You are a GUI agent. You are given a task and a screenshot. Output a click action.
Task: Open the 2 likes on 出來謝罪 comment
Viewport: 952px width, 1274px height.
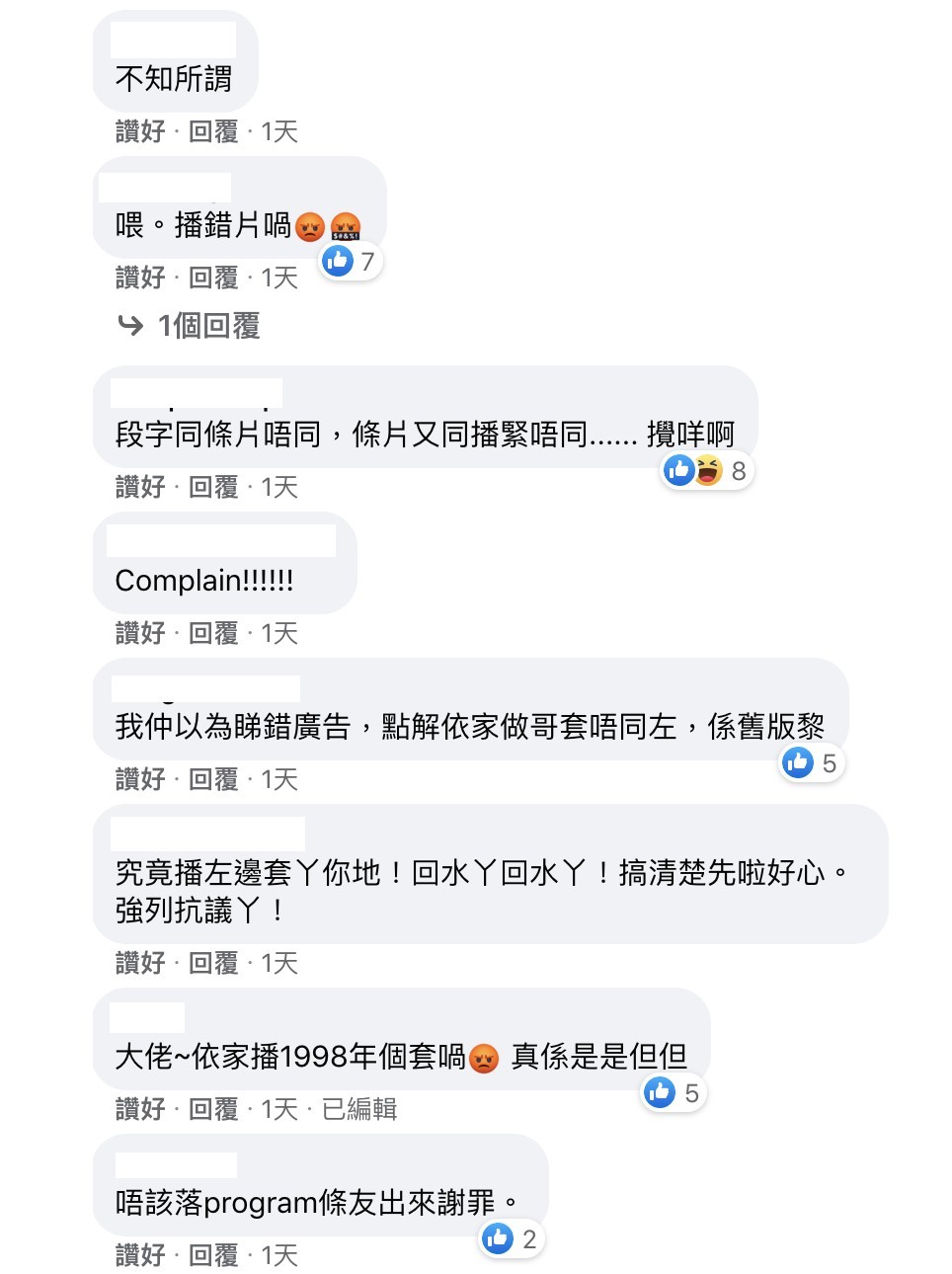(511, 1239)
